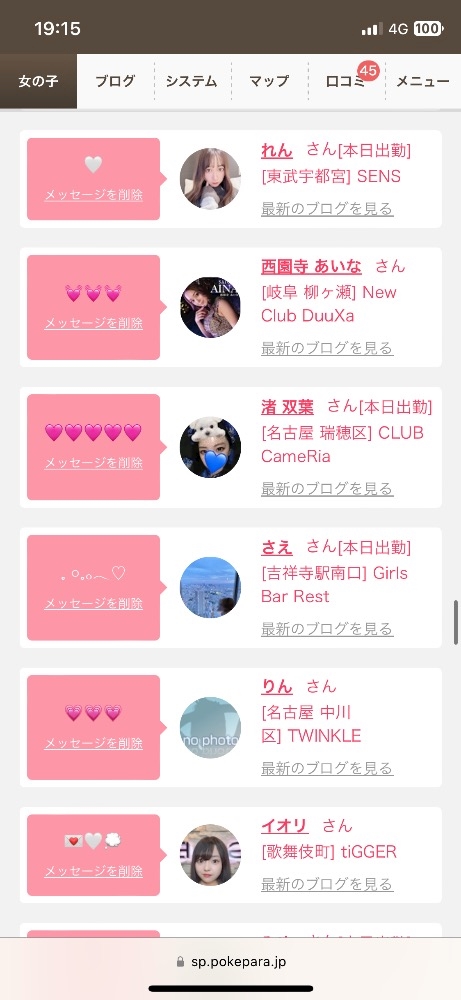The image size is (461, 1000).
Task: Open the システム tab
Action: tap(192, 81)
